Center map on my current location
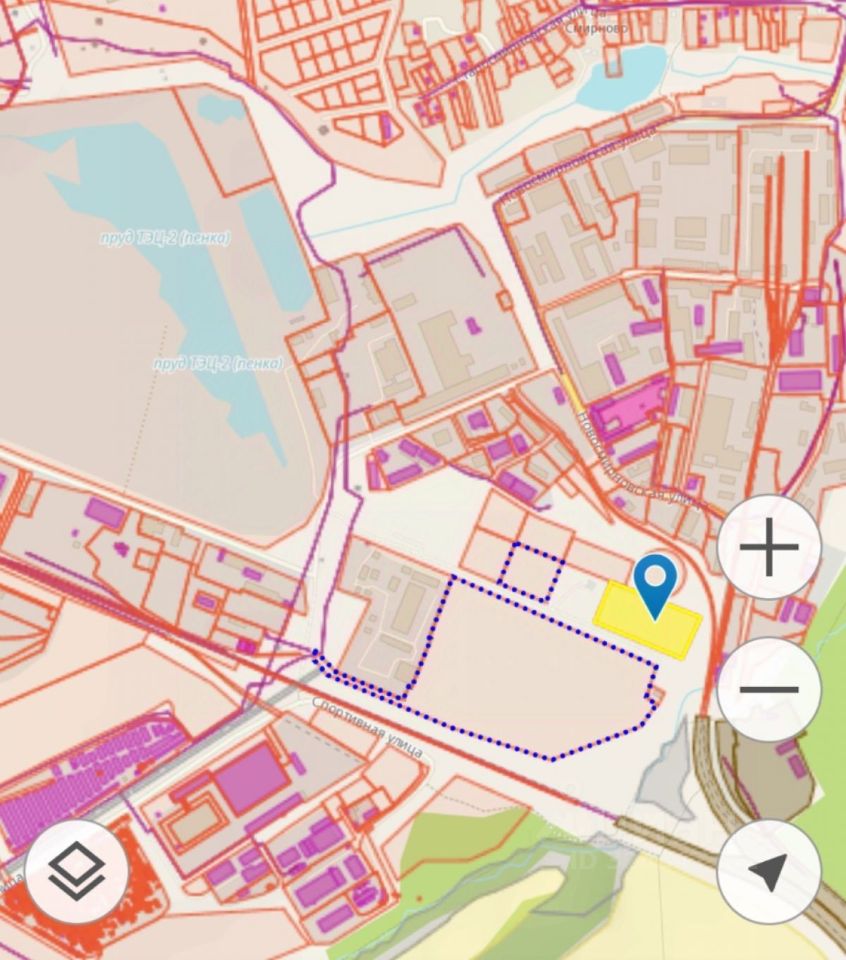The width and height of the screenshot is (846, 960). click(768, 872)
